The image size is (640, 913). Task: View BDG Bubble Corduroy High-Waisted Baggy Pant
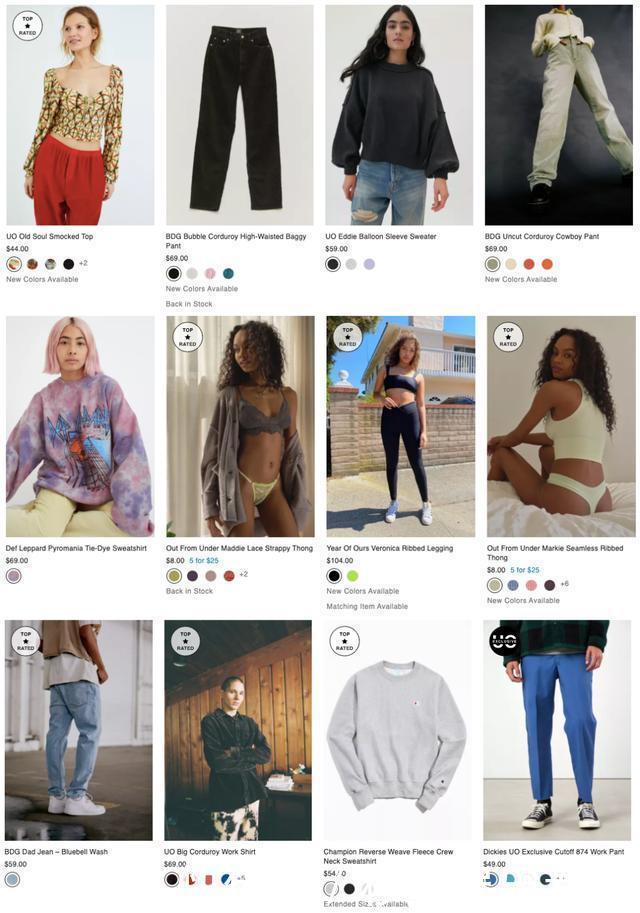click(239, 115)
